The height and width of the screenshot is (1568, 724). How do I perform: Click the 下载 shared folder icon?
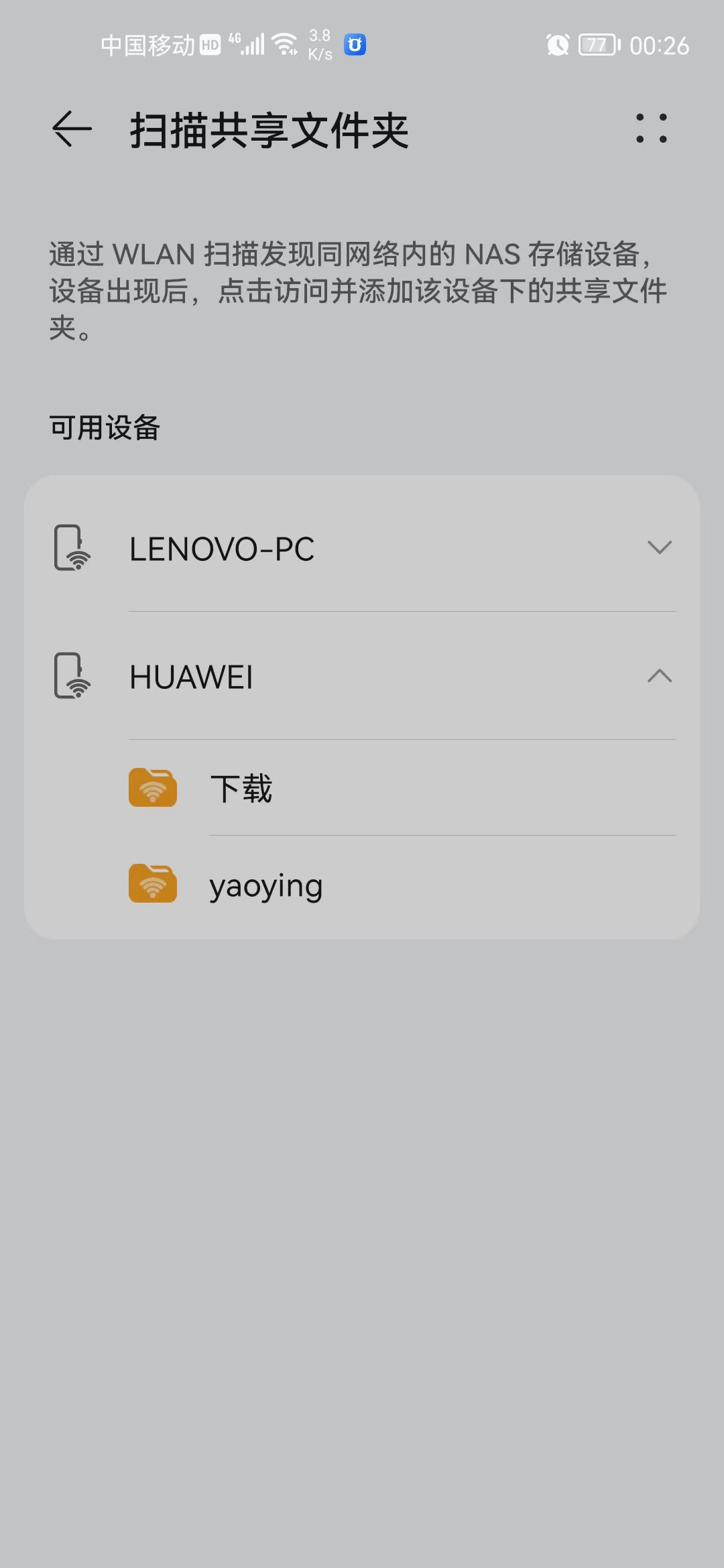tap(152, 789)
